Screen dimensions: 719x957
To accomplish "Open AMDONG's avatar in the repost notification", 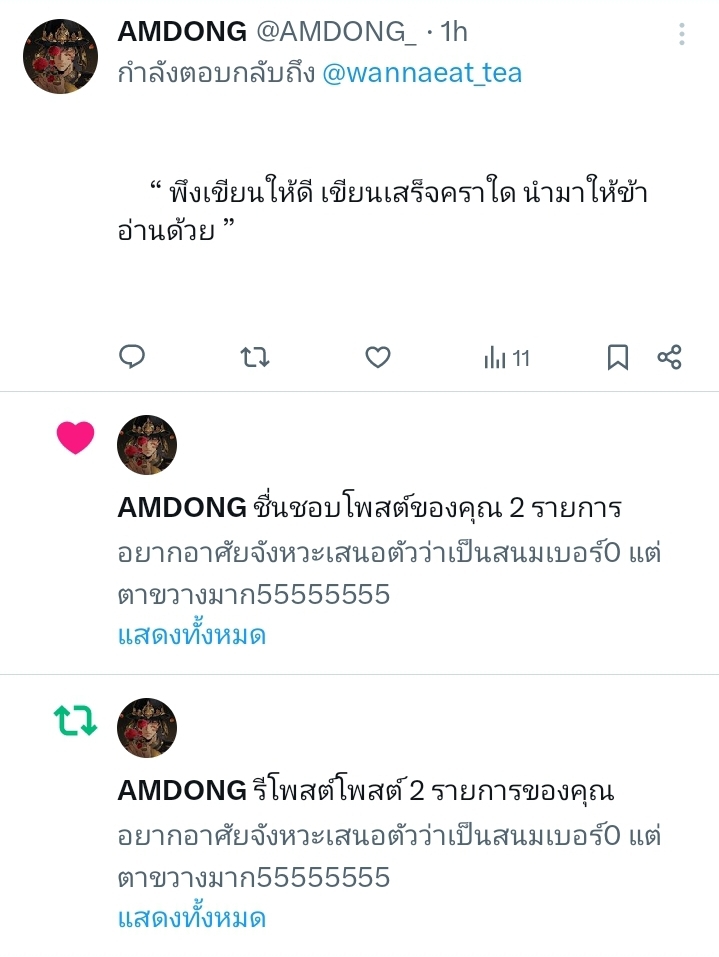I will (x=147, y=728).
